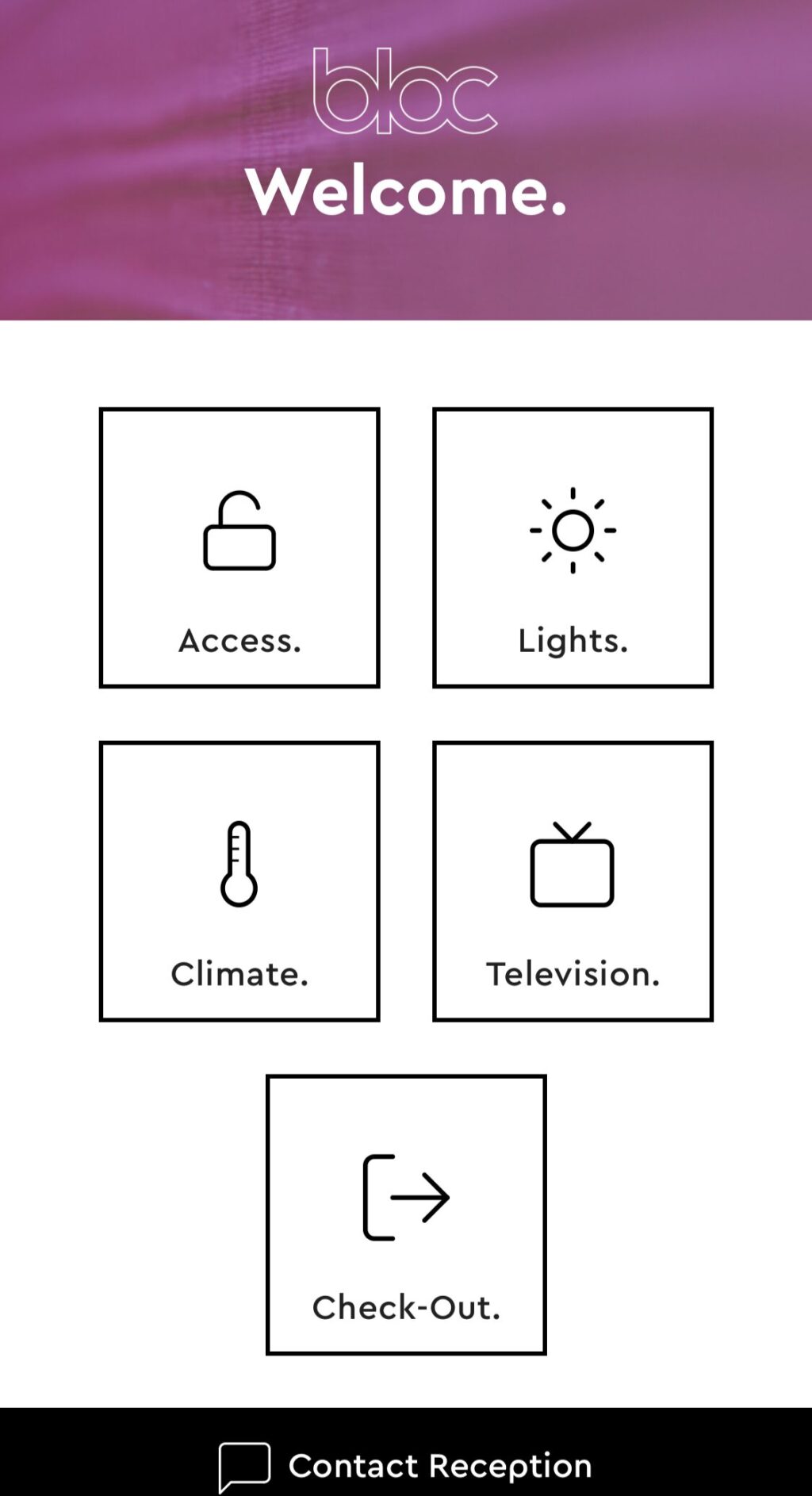Open Television controls
This screenshot has width=812, height=1496.
click(x=573, y=881)
